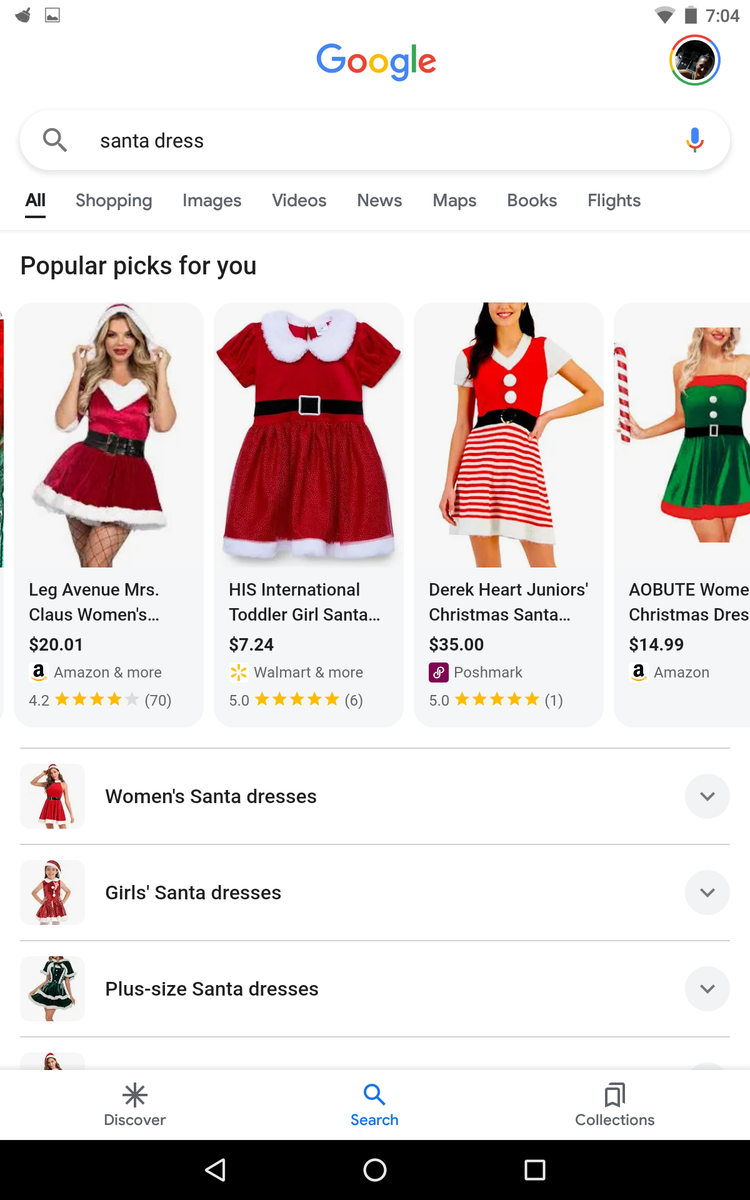Expand the Girls' Santa dresses row
Viewport: 750px width, 1200px height.
point(707,892)
